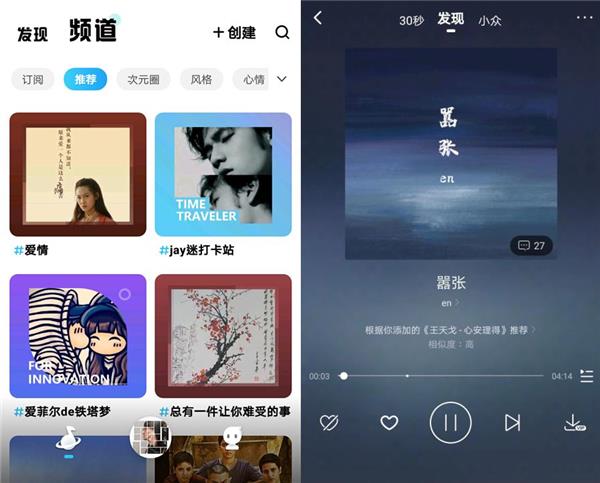The image size is (600, 483).
Task: Choose the 风格 category chip
Action: pos(201,79)
